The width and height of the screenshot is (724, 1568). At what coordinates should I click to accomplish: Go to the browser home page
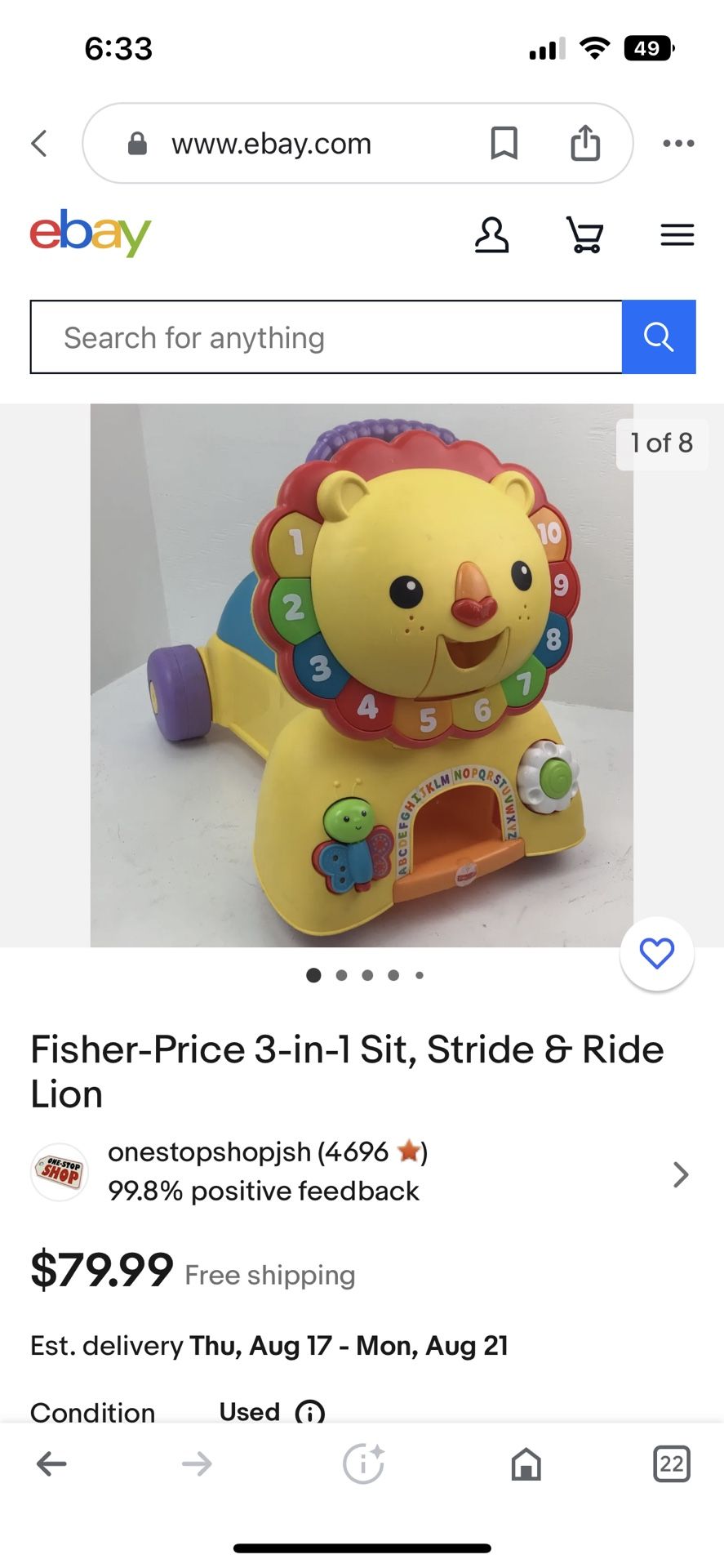pos(526,1464)
